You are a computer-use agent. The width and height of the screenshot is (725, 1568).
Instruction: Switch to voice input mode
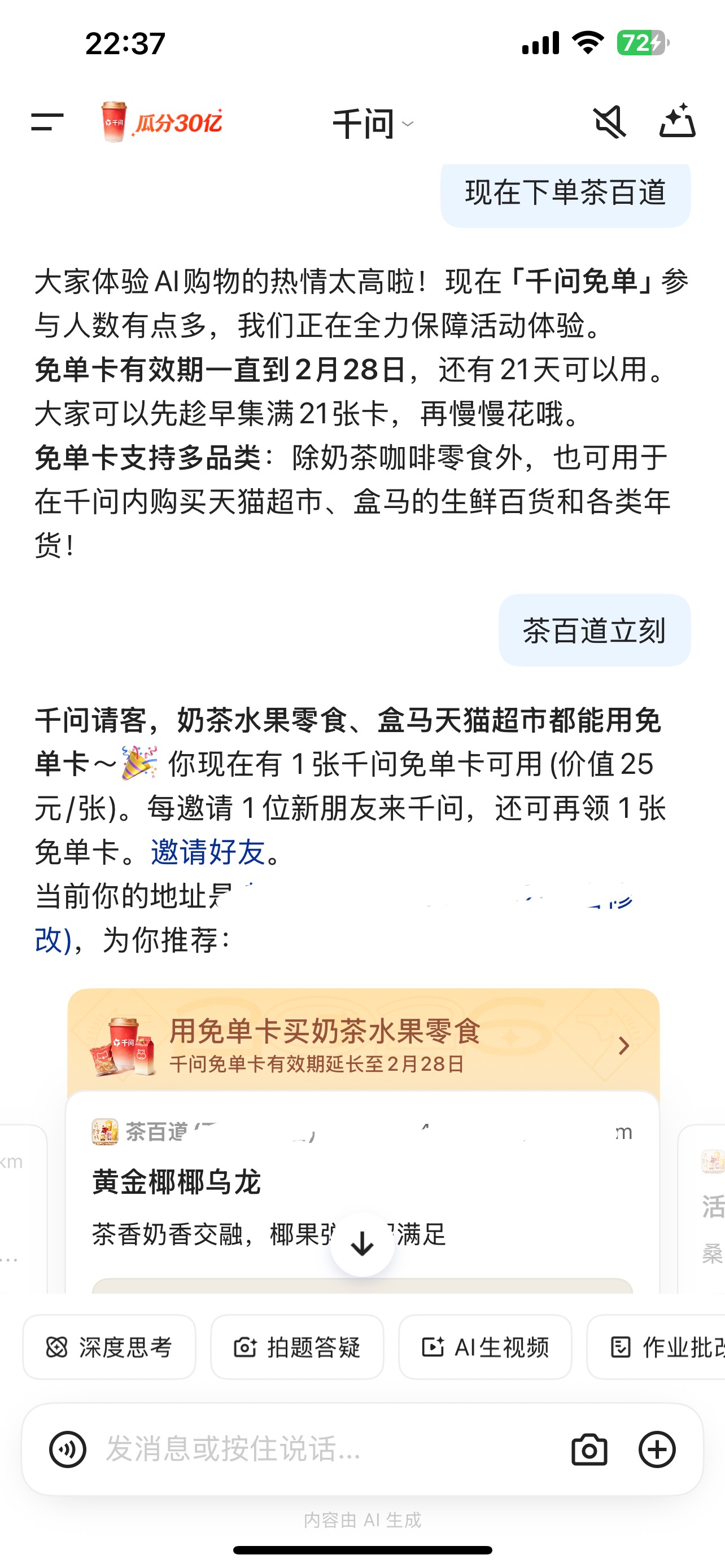tap(67, 1449)
